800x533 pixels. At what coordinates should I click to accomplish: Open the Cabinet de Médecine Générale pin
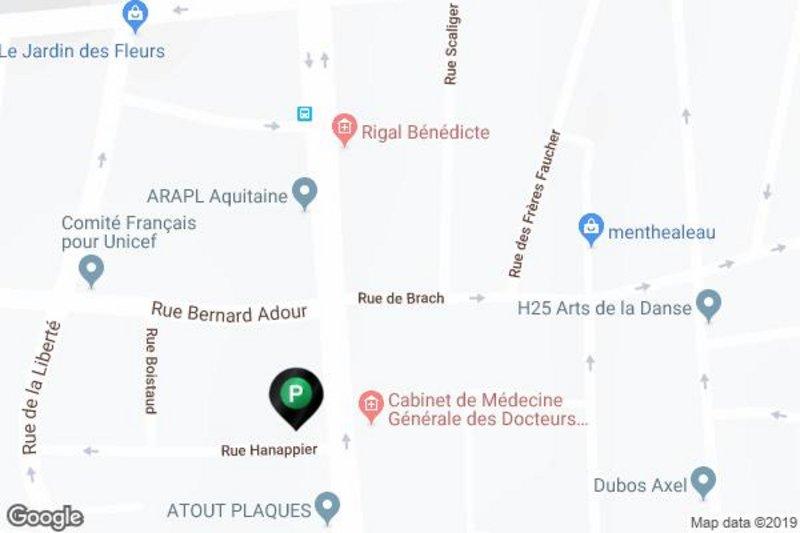[371, 405]
